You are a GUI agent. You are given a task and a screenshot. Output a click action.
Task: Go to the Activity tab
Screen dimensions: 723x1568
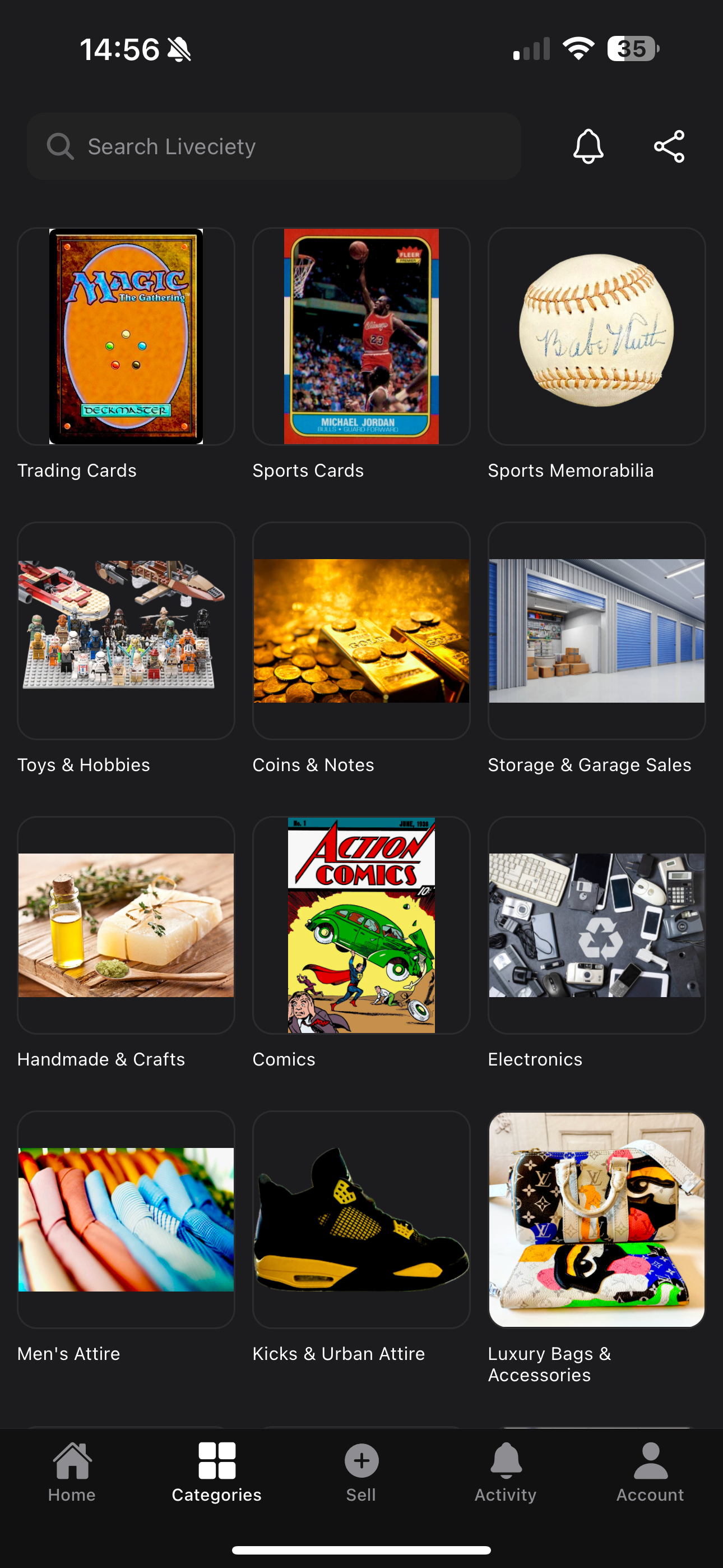click(x=506, y=1472)
